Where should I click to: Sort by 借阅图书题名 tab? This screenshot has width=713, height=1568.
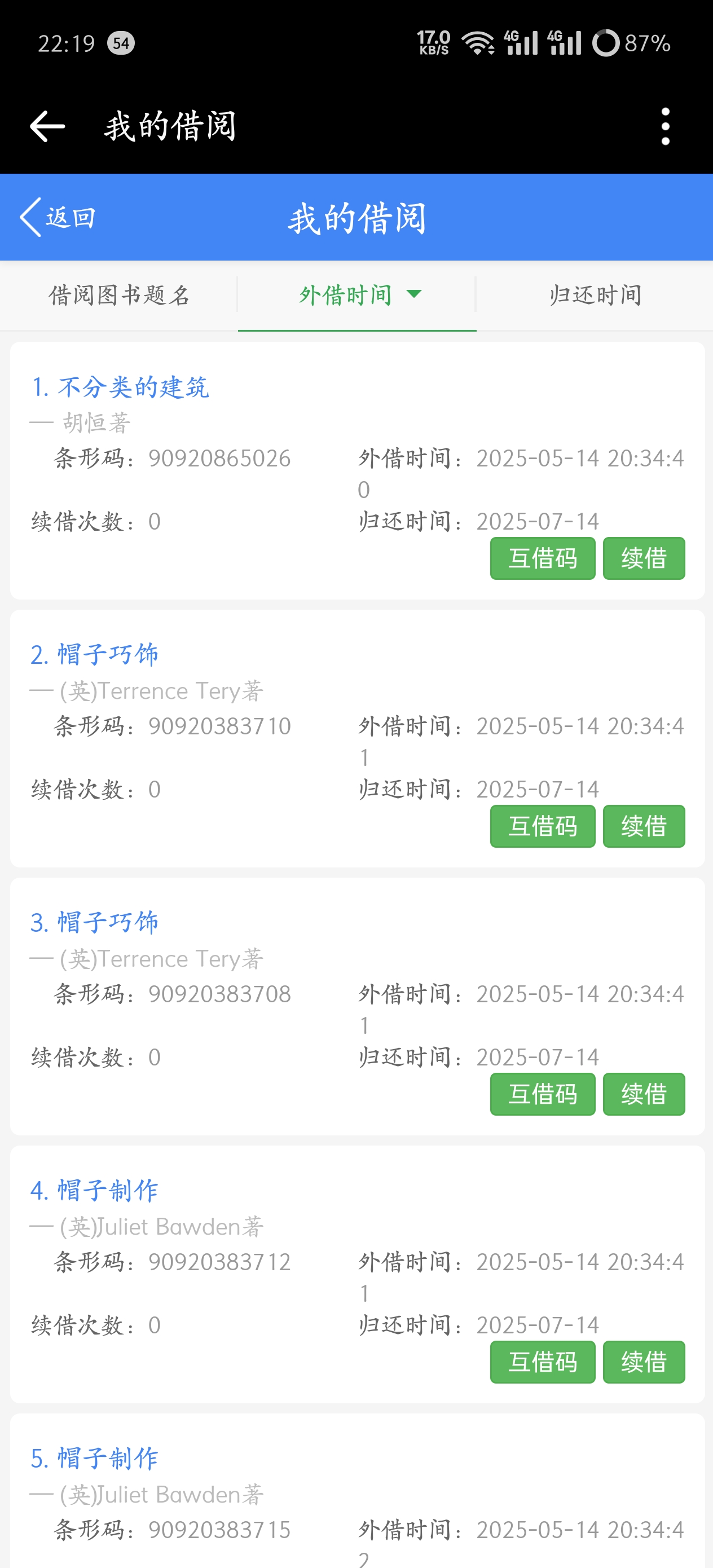(x=120, y=295)
